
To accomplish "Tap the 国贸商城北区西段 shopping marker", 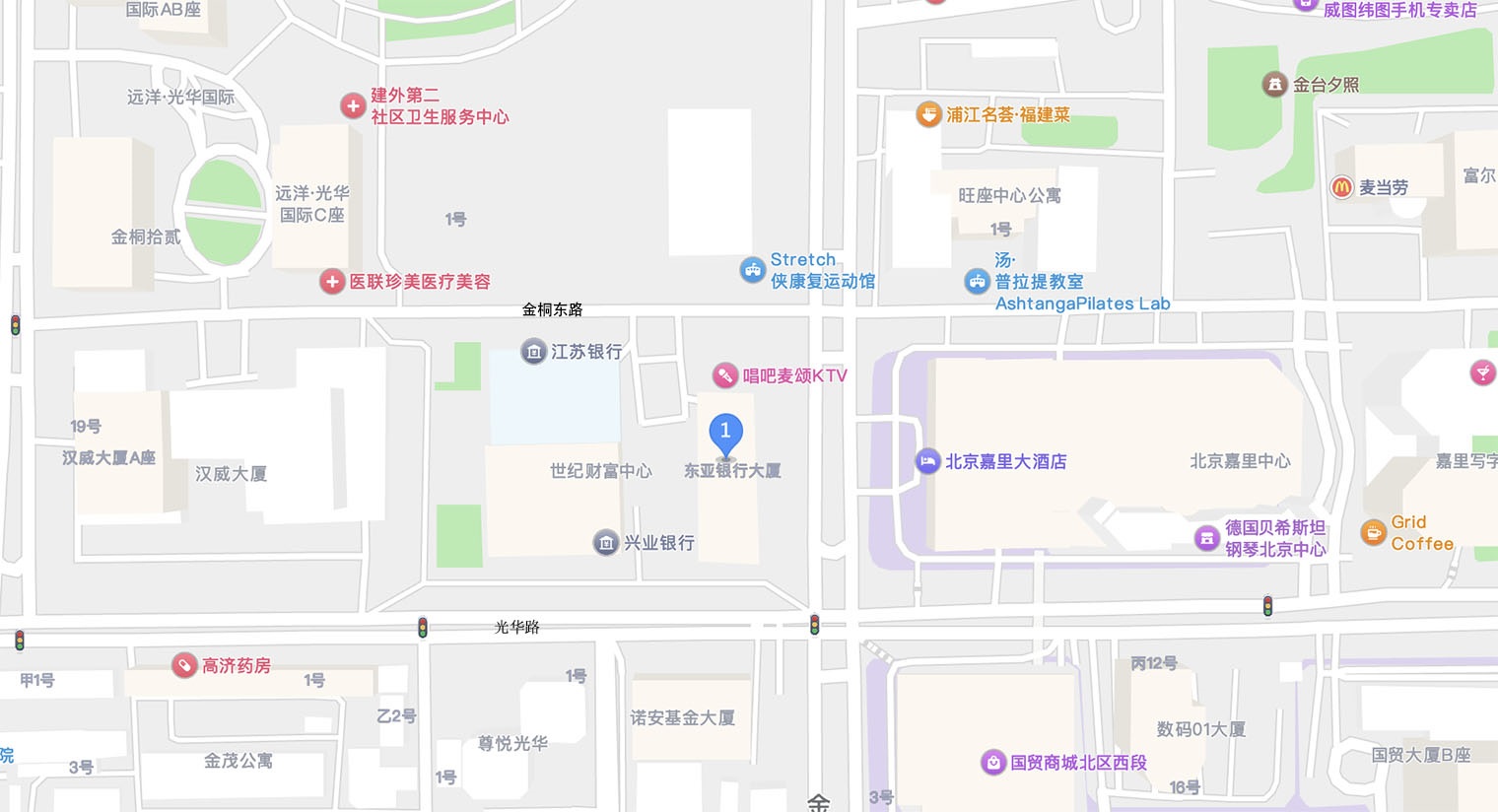I will (x=993, y=762).
